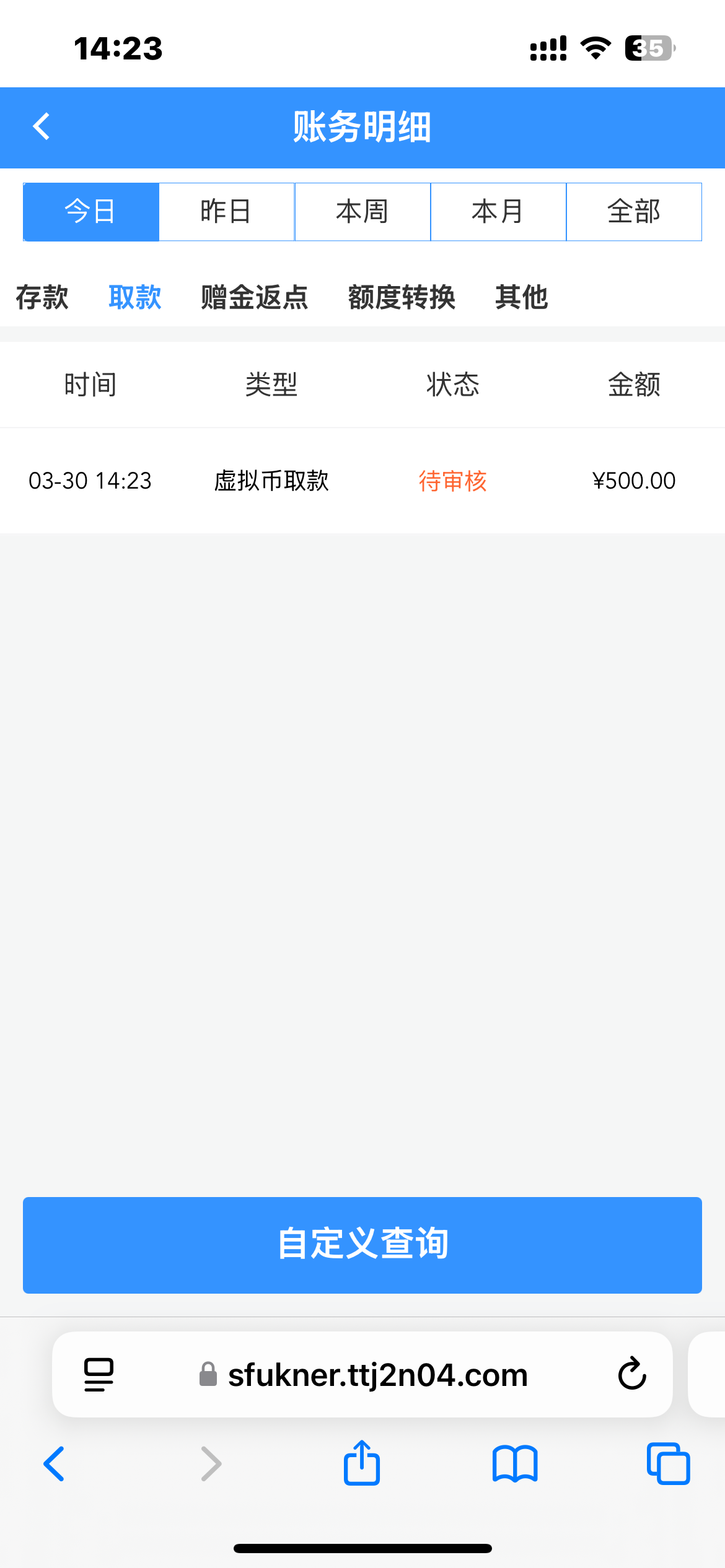The width and height of the screenshot is (725, 1568).
Task: Open the Safari page settings menu
Action: (x=99, y=1375)
